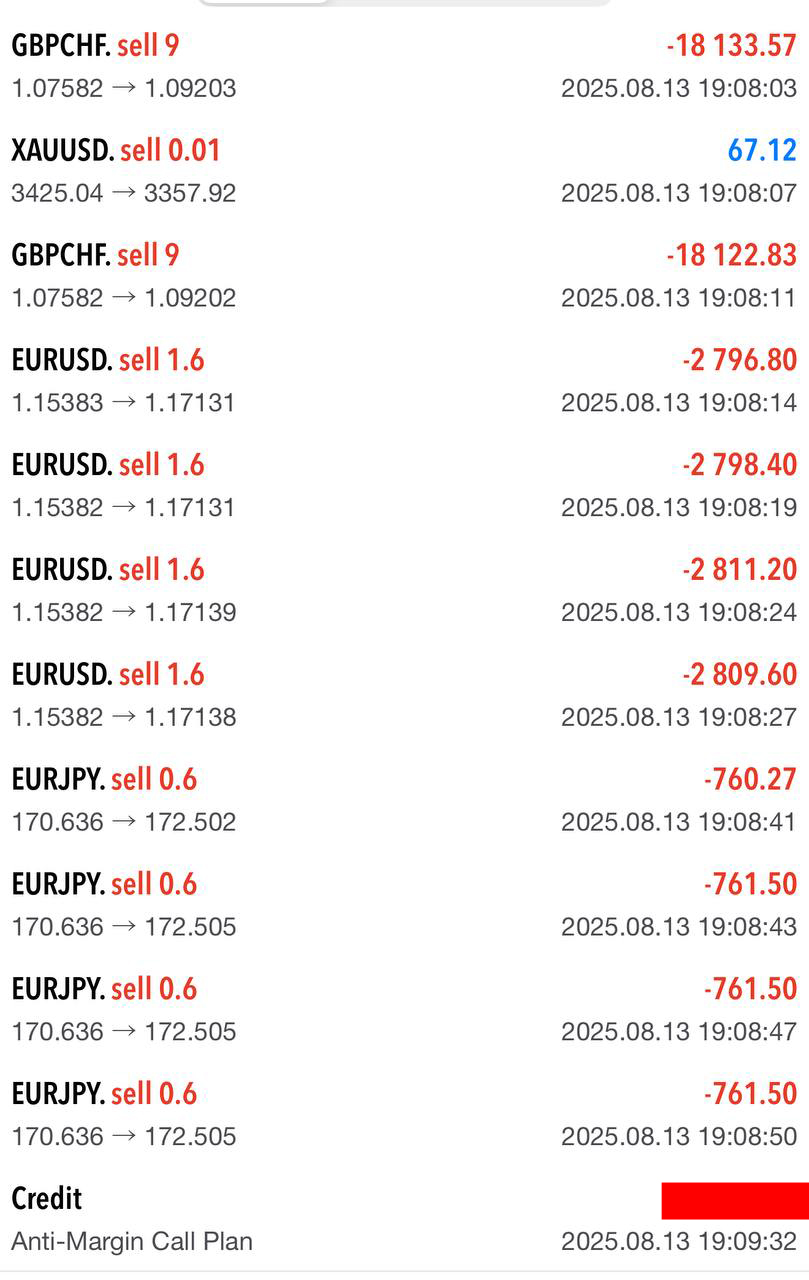Expand the GBPCHF trade closed at 19:08:03

pyautogui.click(x=404, y=66)
